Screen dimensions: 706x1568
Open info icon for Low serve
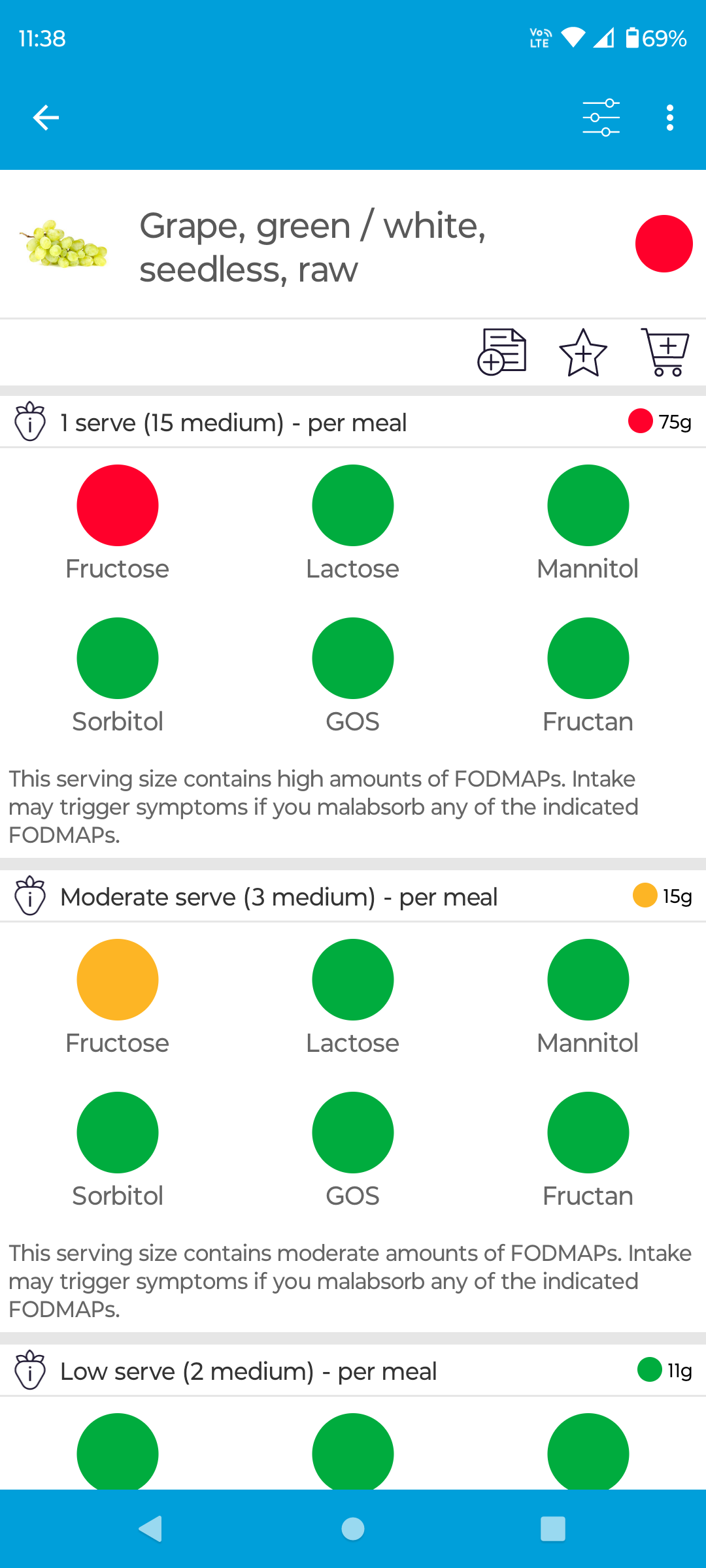click(x=30, y=1371)
